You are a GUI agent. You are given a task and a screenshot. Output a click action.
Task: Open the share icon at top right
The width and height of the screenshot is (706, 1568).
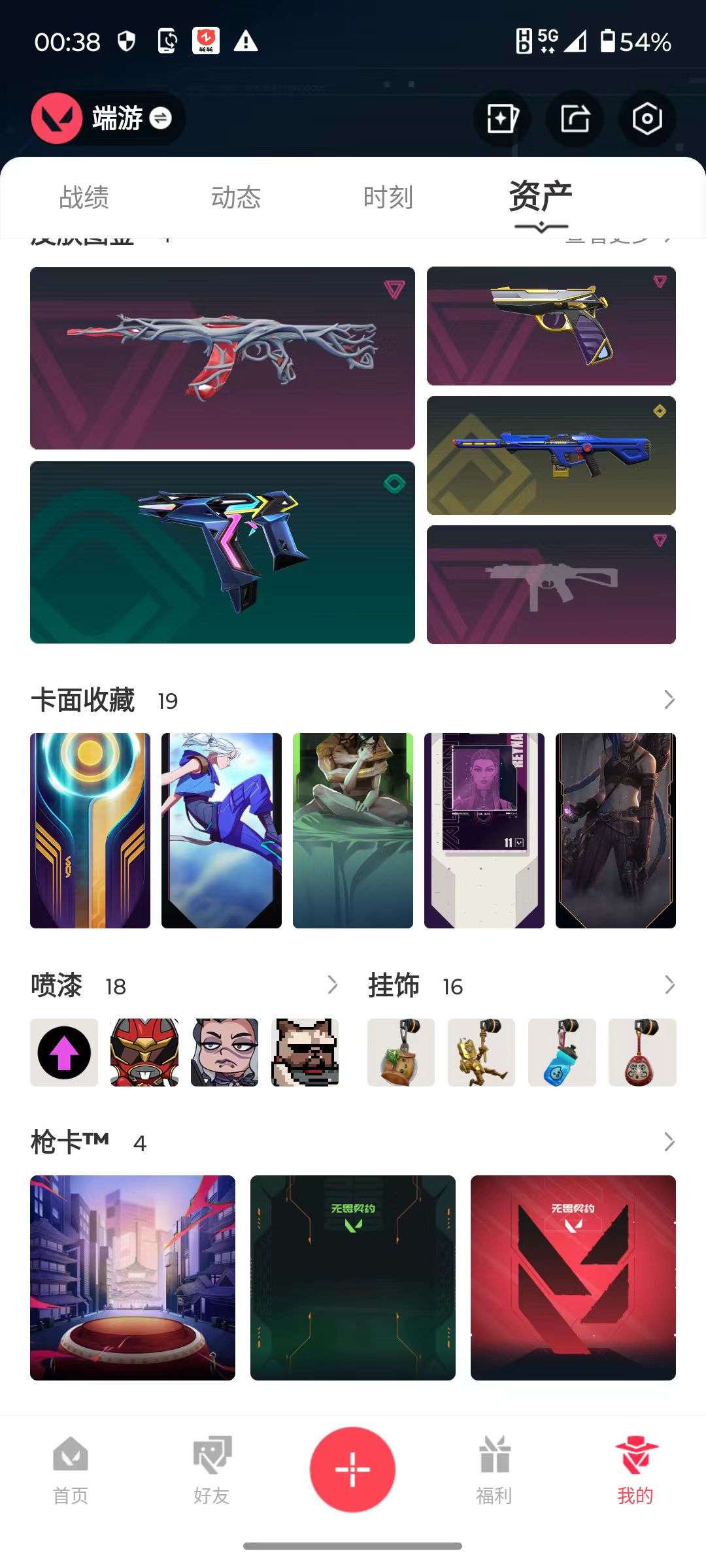click(x=575, y=118)
